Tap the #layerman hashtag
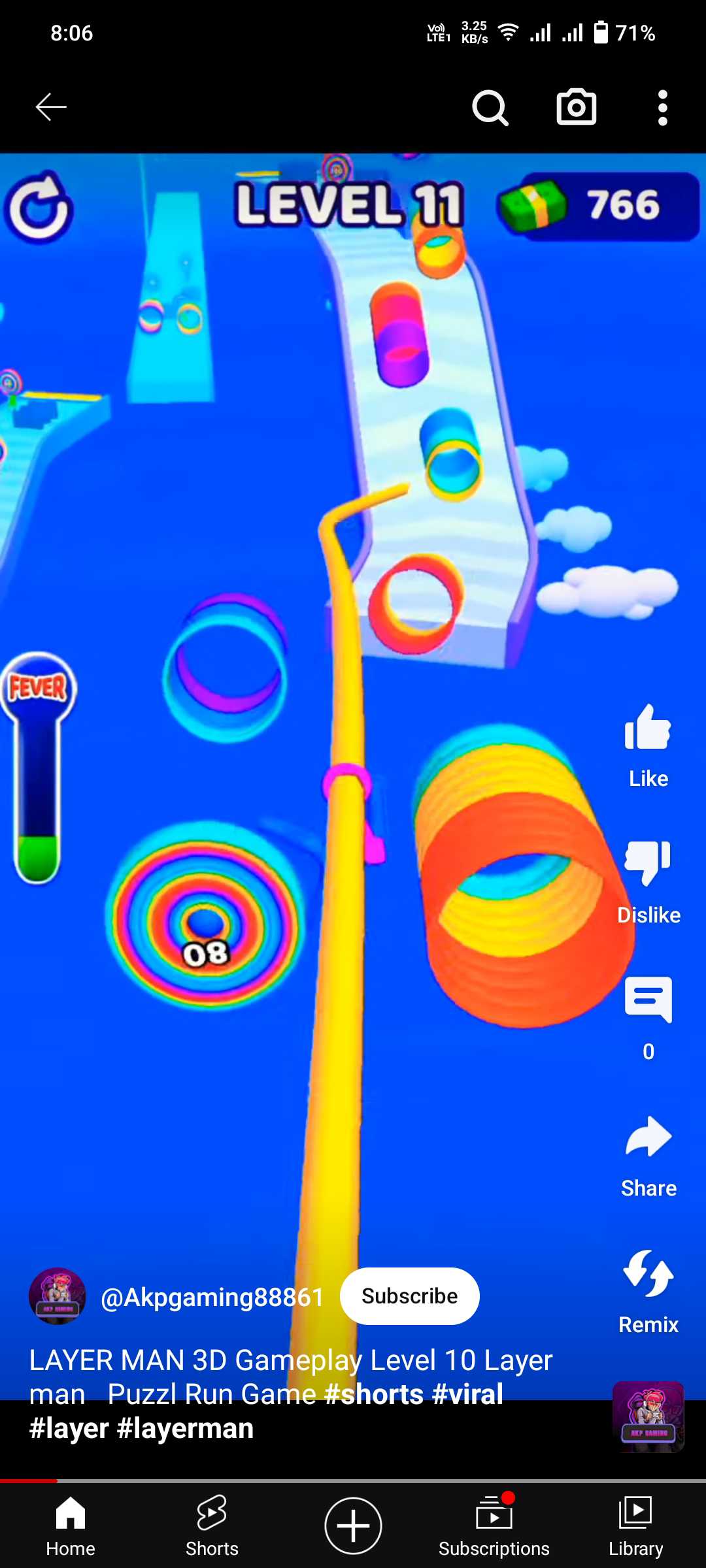 pyautogui.click(x=185, y=1428)
